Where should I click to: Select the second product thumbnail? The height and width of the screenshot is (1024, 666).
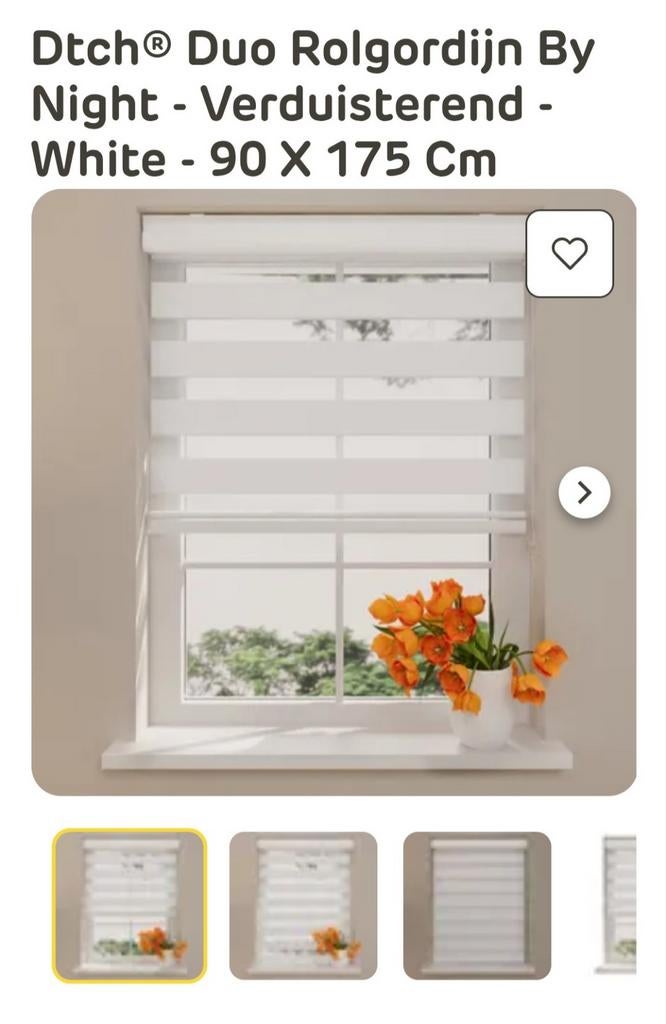[303, 905]
